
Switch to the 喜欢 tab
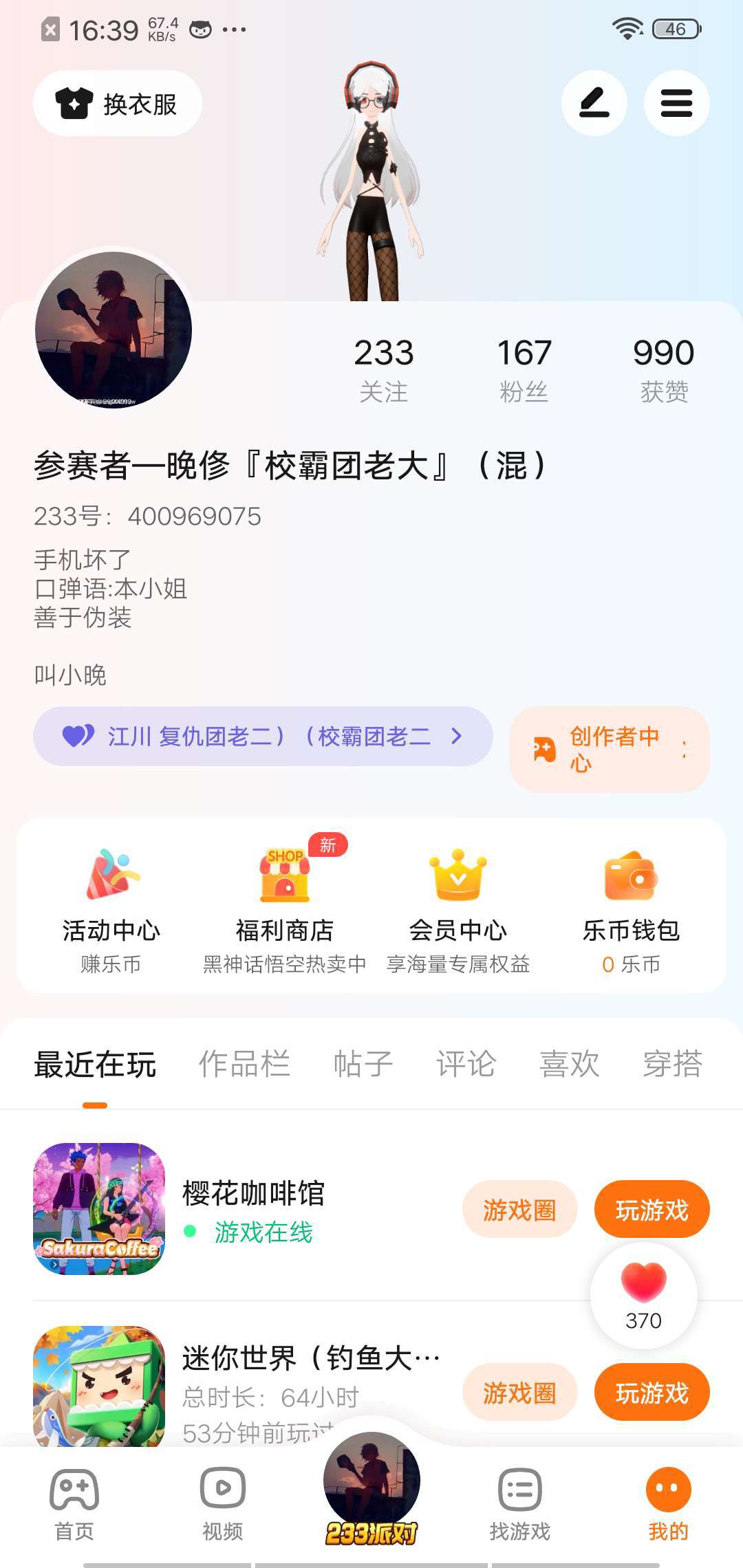[x=570, y=1064]
